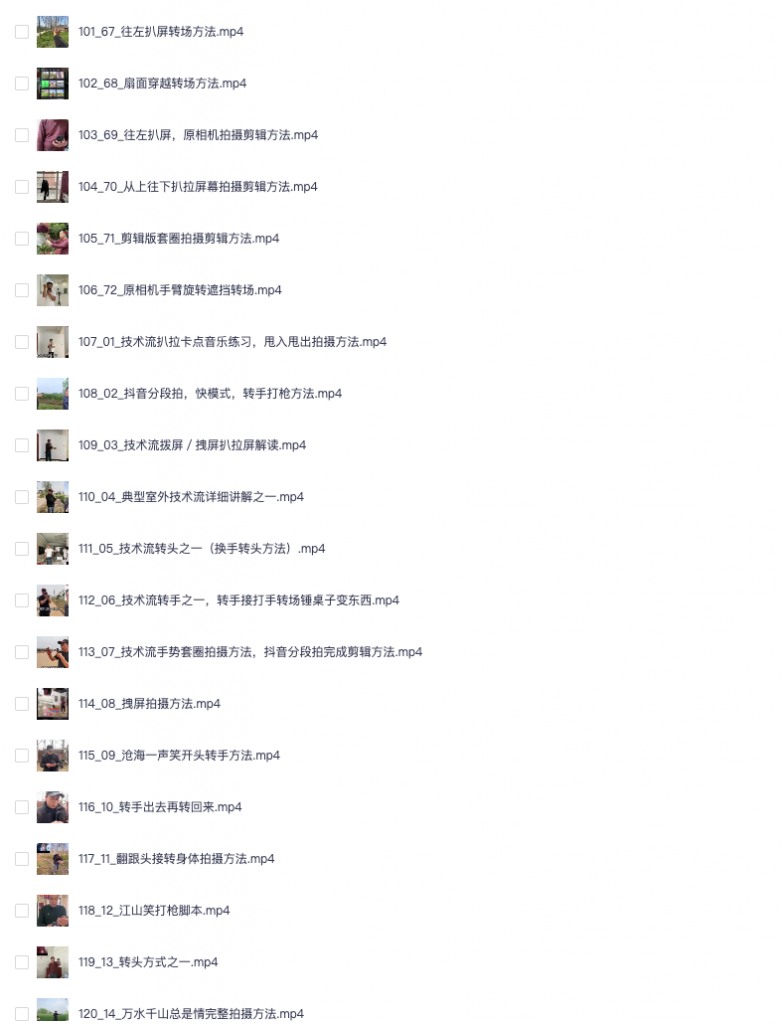Open 120_14_万水千山总是情完整拍摄方法.mp4

[x=191, y=1013]
